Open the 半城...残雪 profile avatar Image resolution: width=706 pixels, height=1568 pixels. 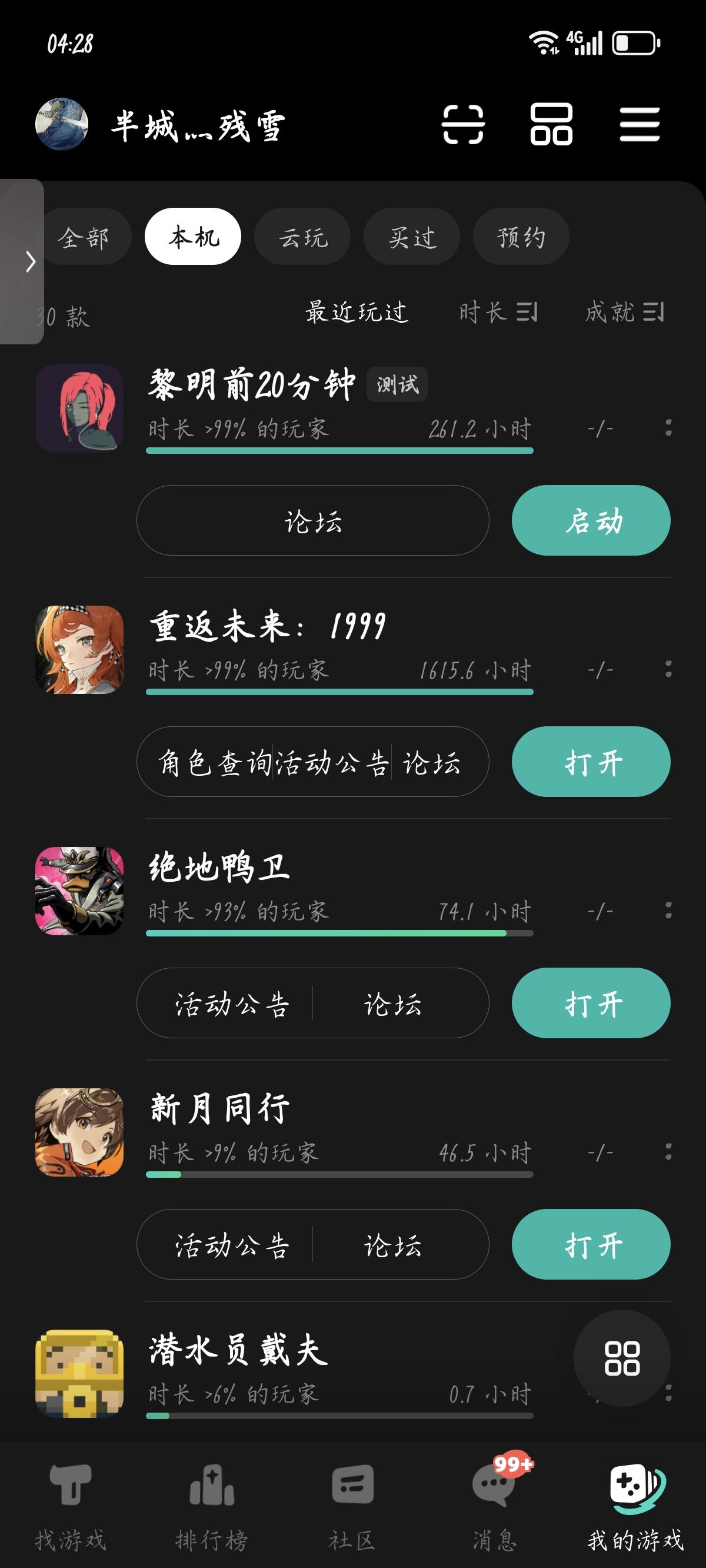click(x=61, y=124)
